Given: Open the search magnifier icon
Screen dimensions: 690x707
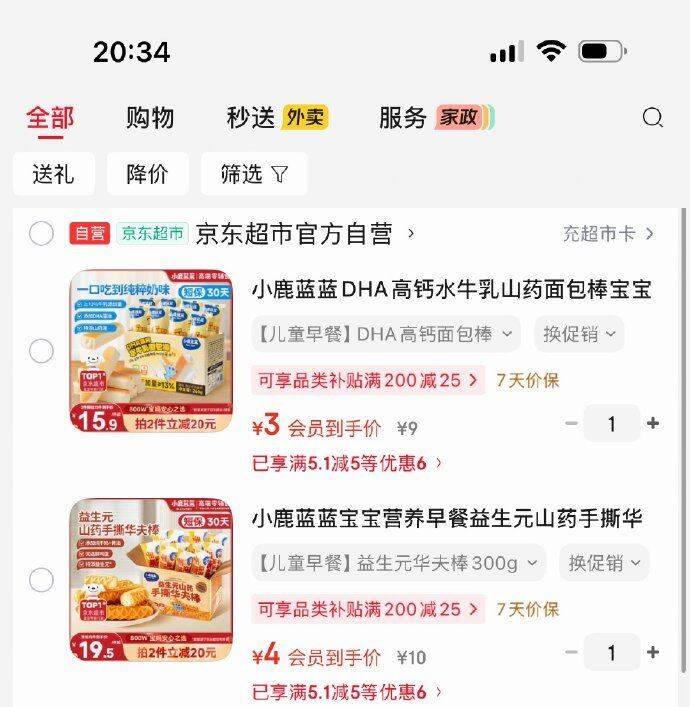Looking at the screenshot, I should point(653,118).
